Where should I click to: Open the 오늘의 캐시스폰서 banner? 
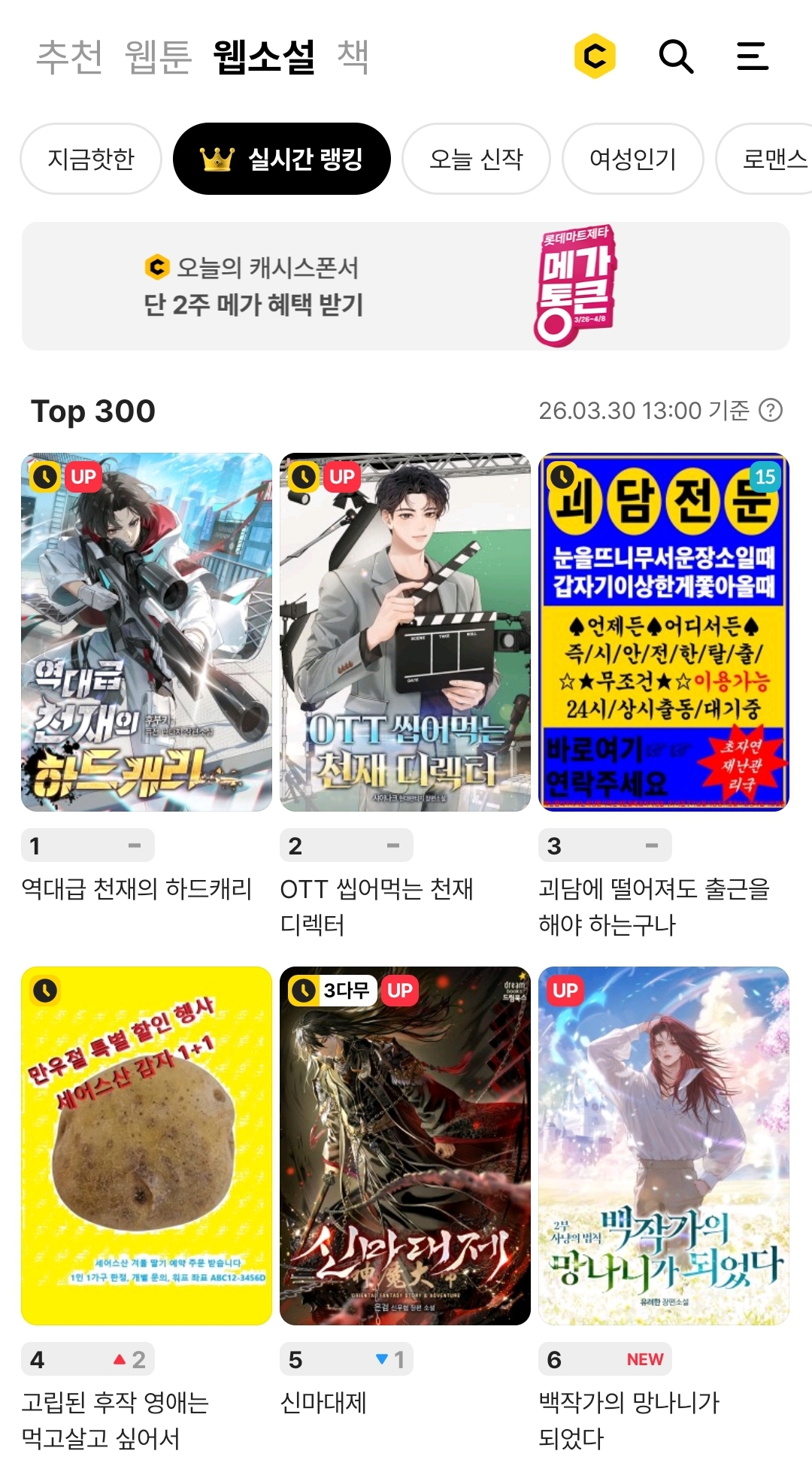(x=405, y=286)
